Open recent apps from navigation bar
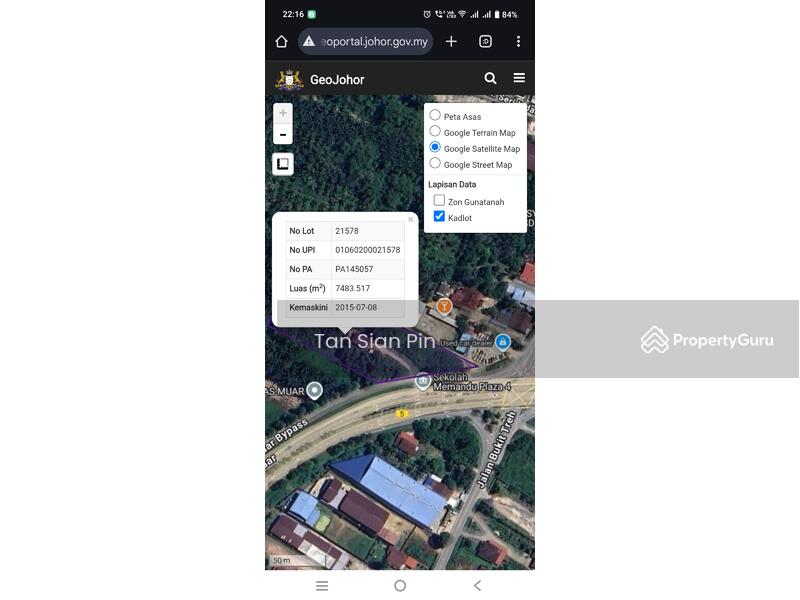 tap(322, 586)
